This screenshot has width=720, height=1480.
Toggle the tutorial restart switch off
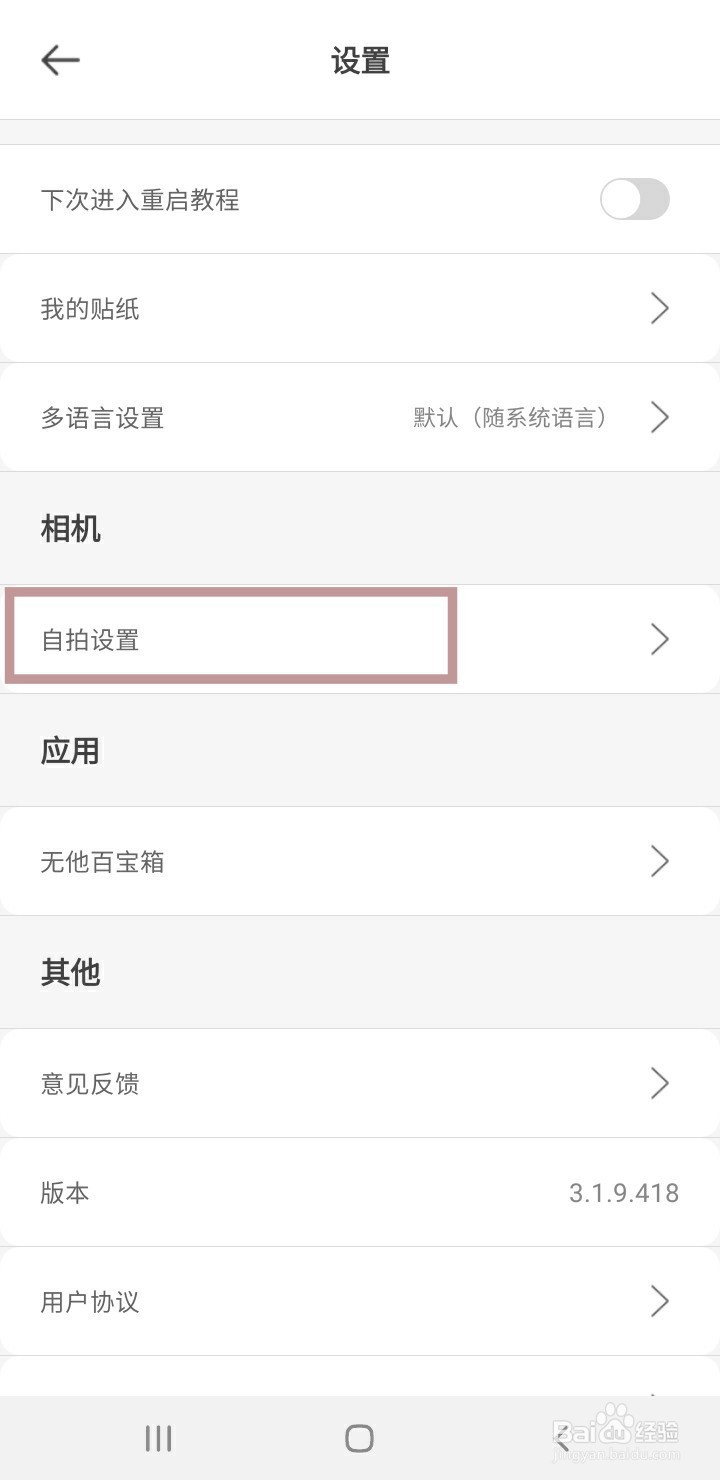click(635, 199)
